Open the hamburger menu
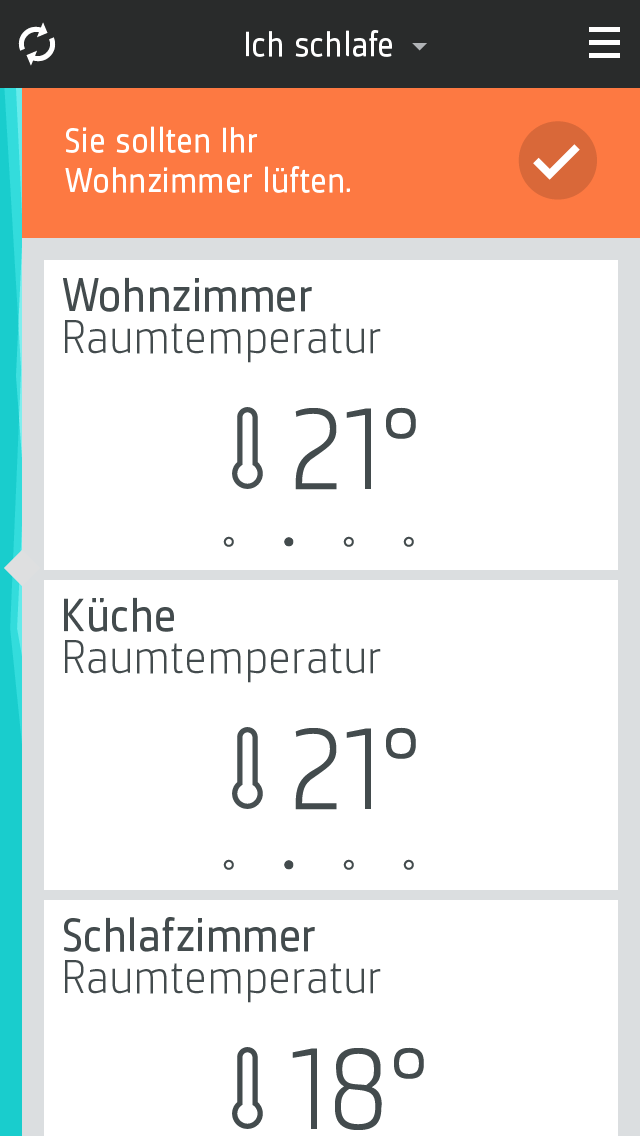This screenshot has width=640, height=1136. tap(604, 44)
